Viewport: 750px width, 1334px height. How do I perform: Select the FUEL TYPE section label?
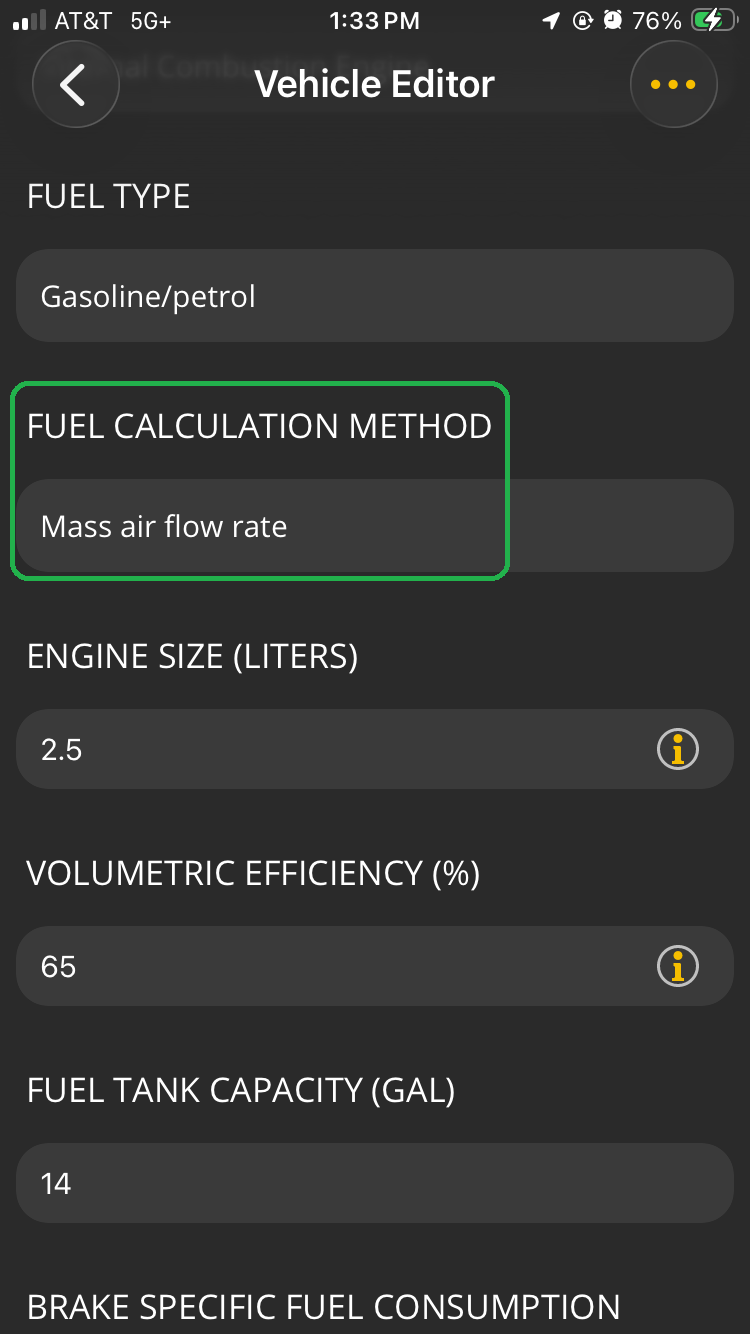click(108, 197)
